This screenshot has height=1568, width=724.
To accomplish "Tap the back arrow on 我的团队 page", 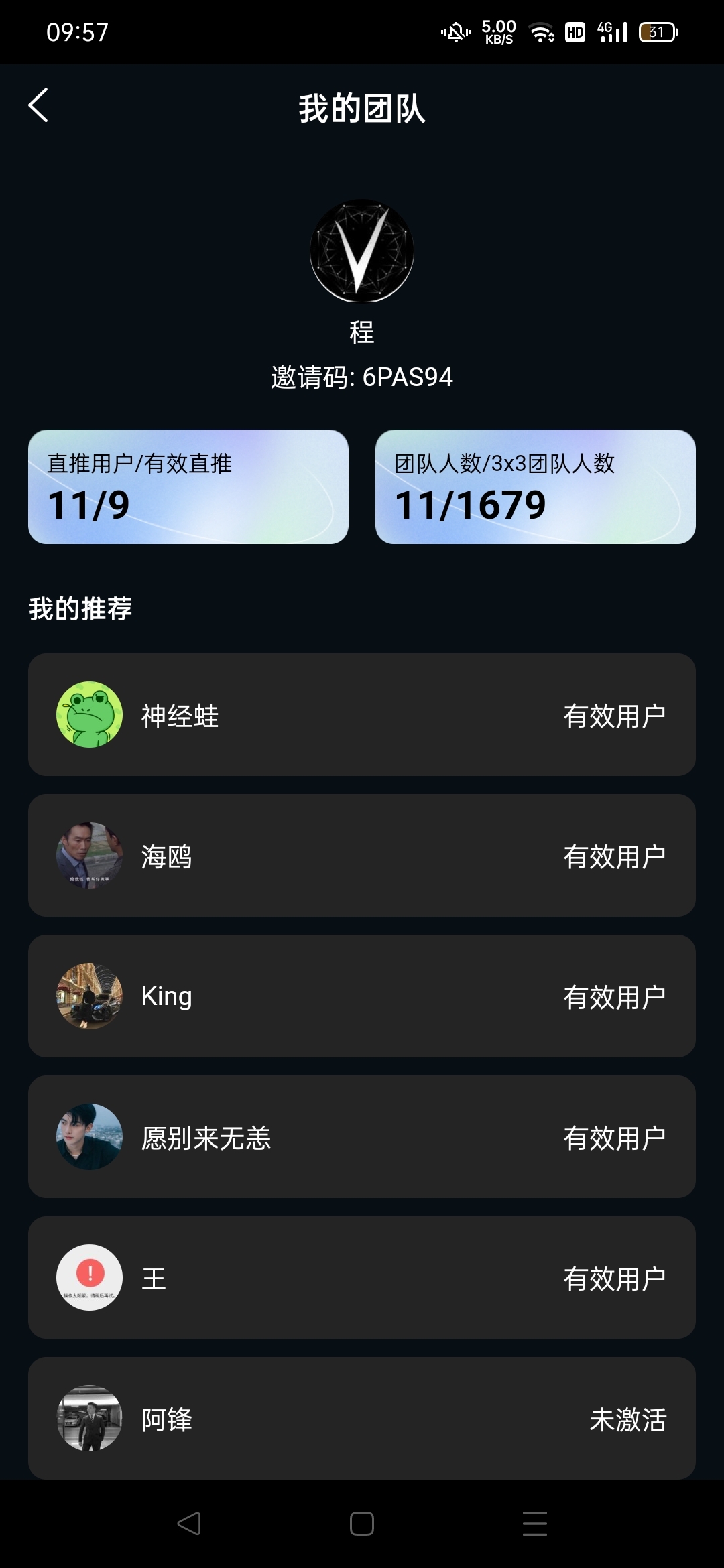I will [38, 105].
